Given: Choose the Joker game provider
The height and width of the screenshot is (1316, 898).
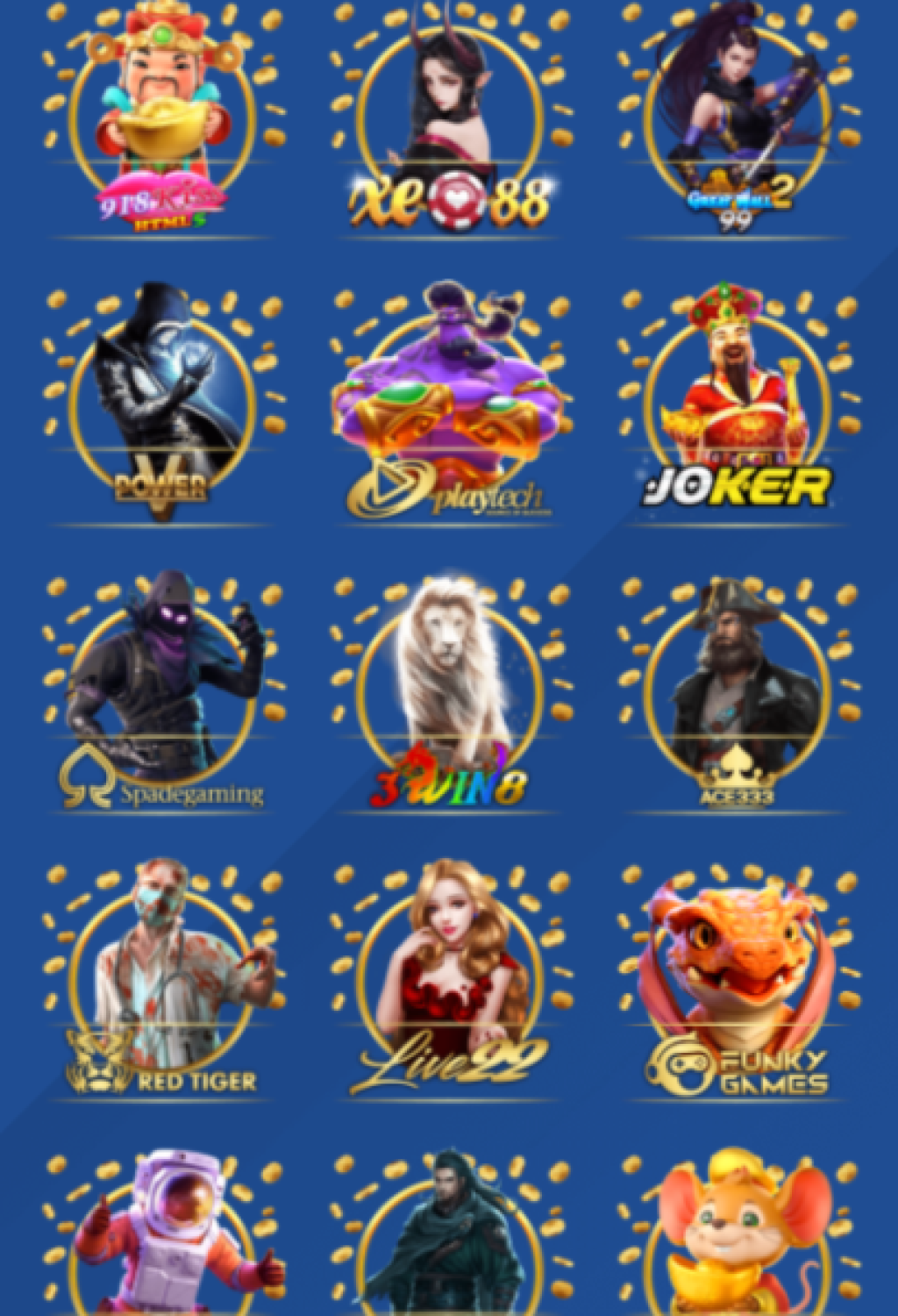Looking at the screenshot, I should coord(737,404).
